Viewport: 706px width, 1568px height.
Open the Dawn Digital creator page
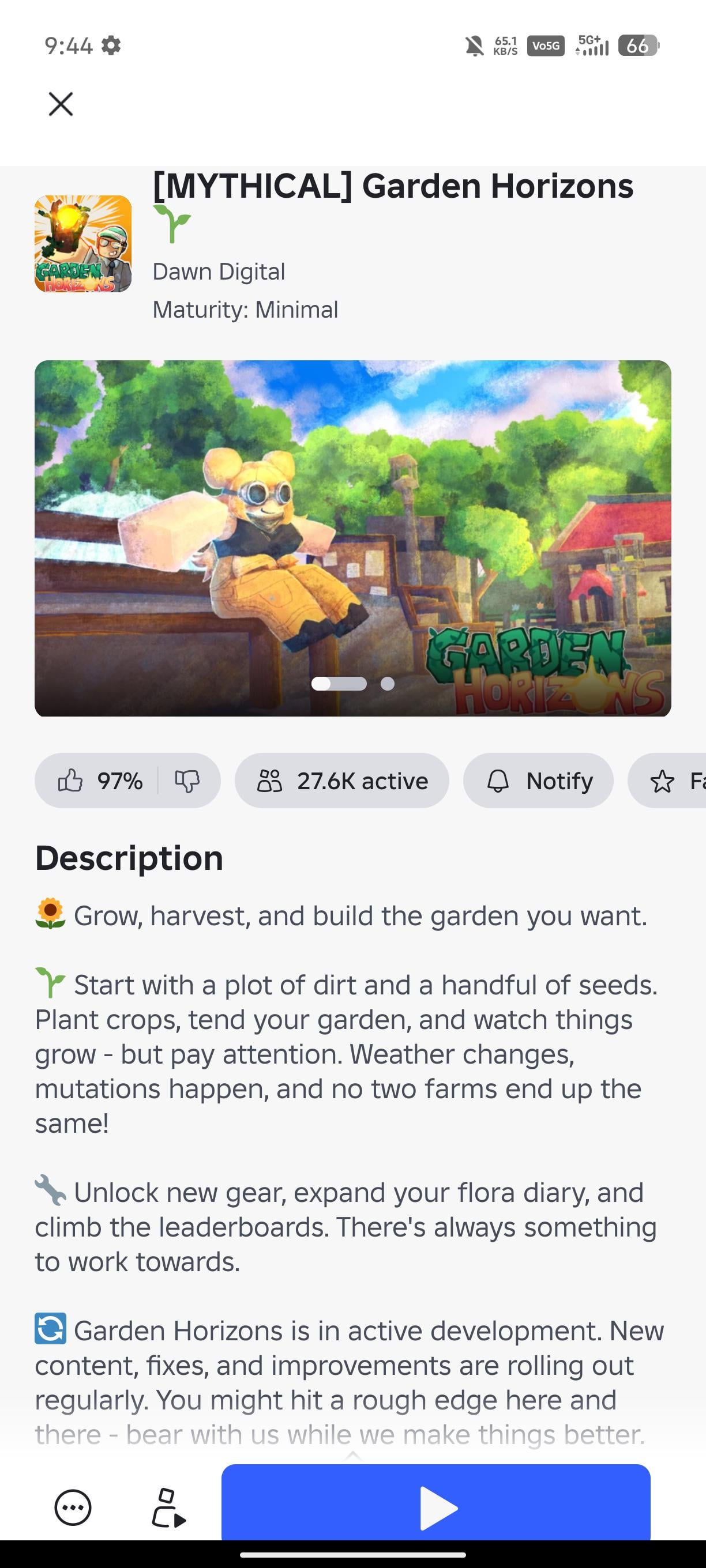[219, 272]
